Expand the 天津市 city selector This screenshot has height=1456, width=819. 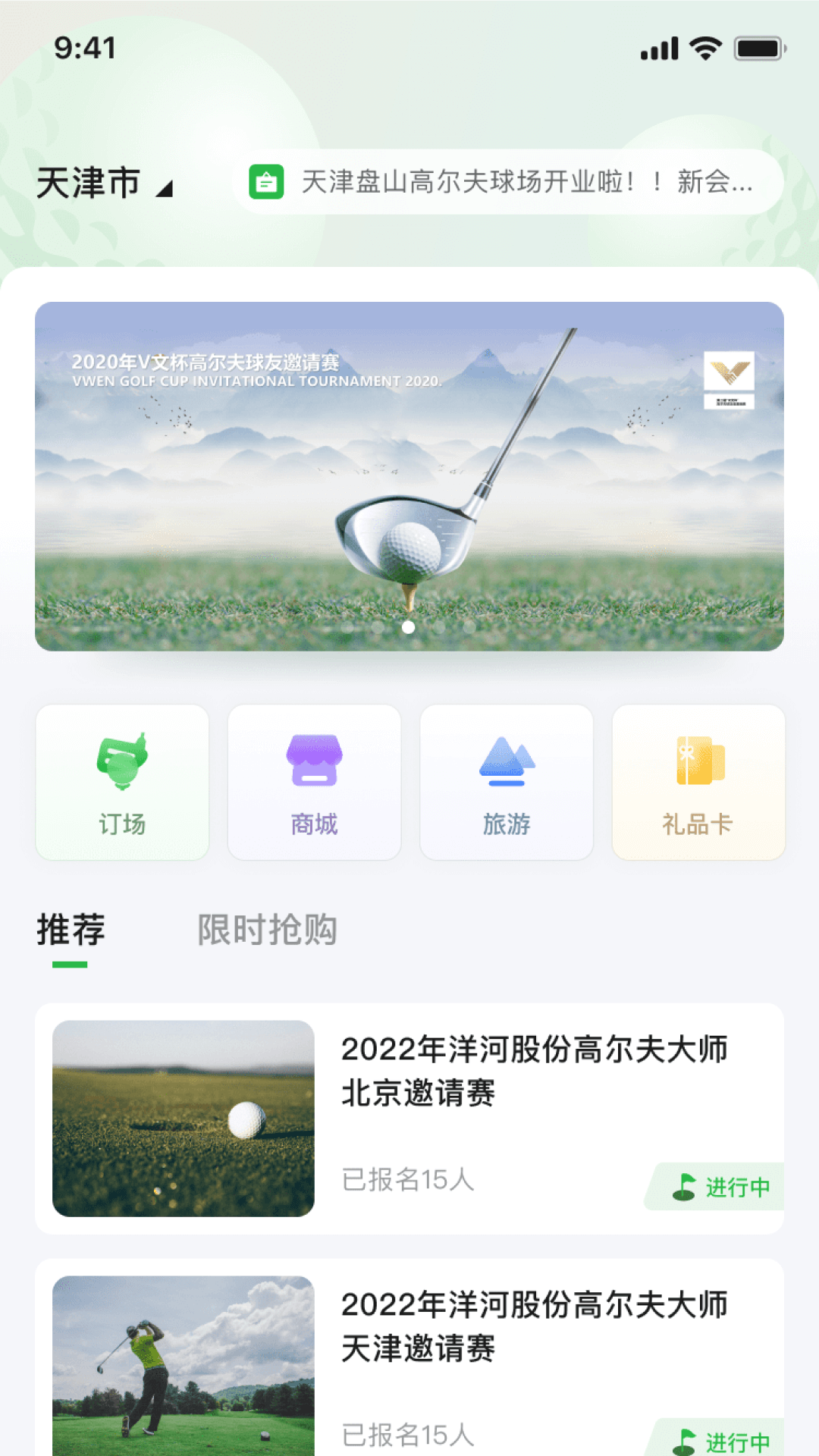point(91,182)
